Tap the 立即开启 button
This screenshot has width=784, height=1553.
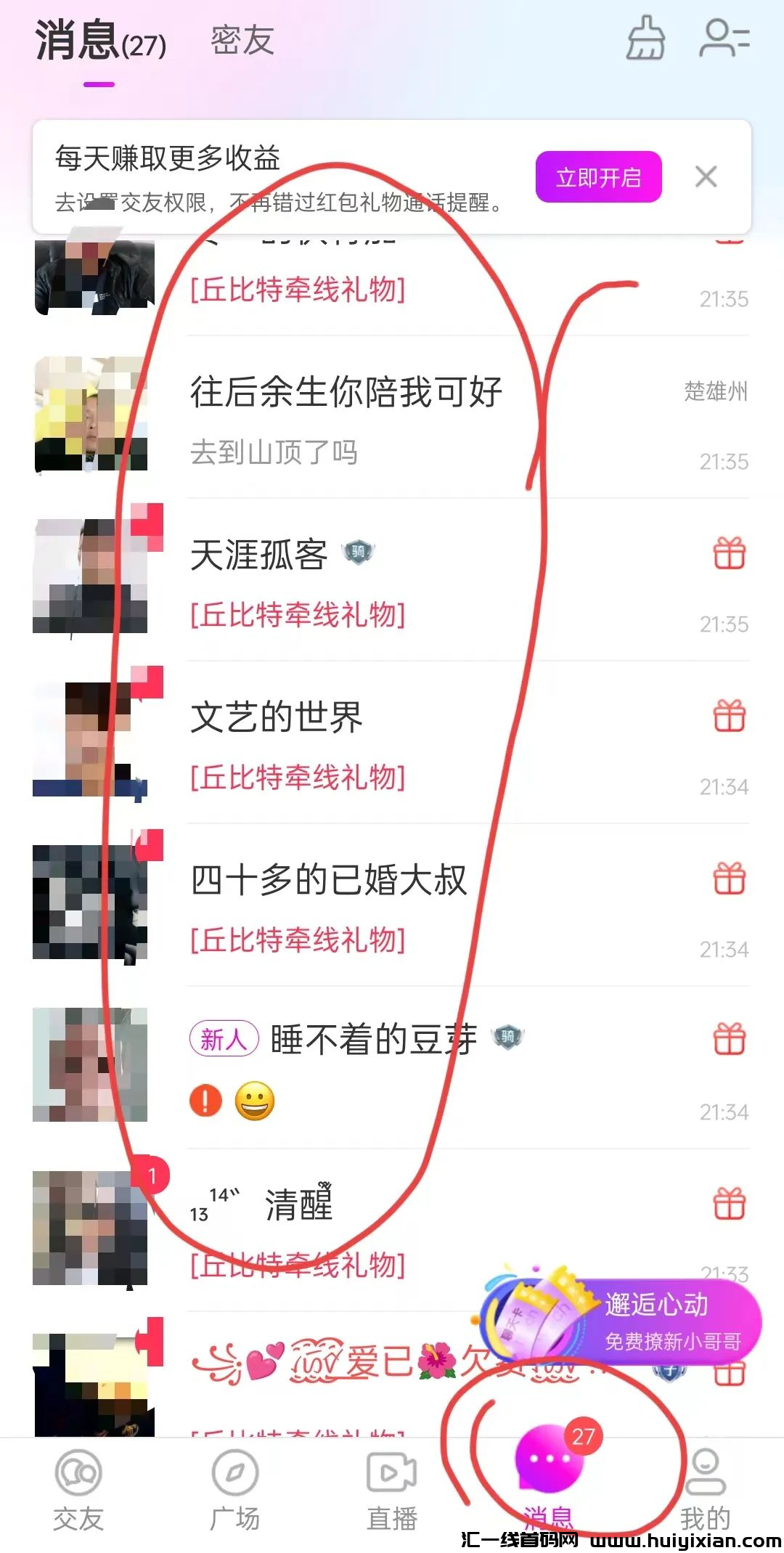(x=598, y=177)
